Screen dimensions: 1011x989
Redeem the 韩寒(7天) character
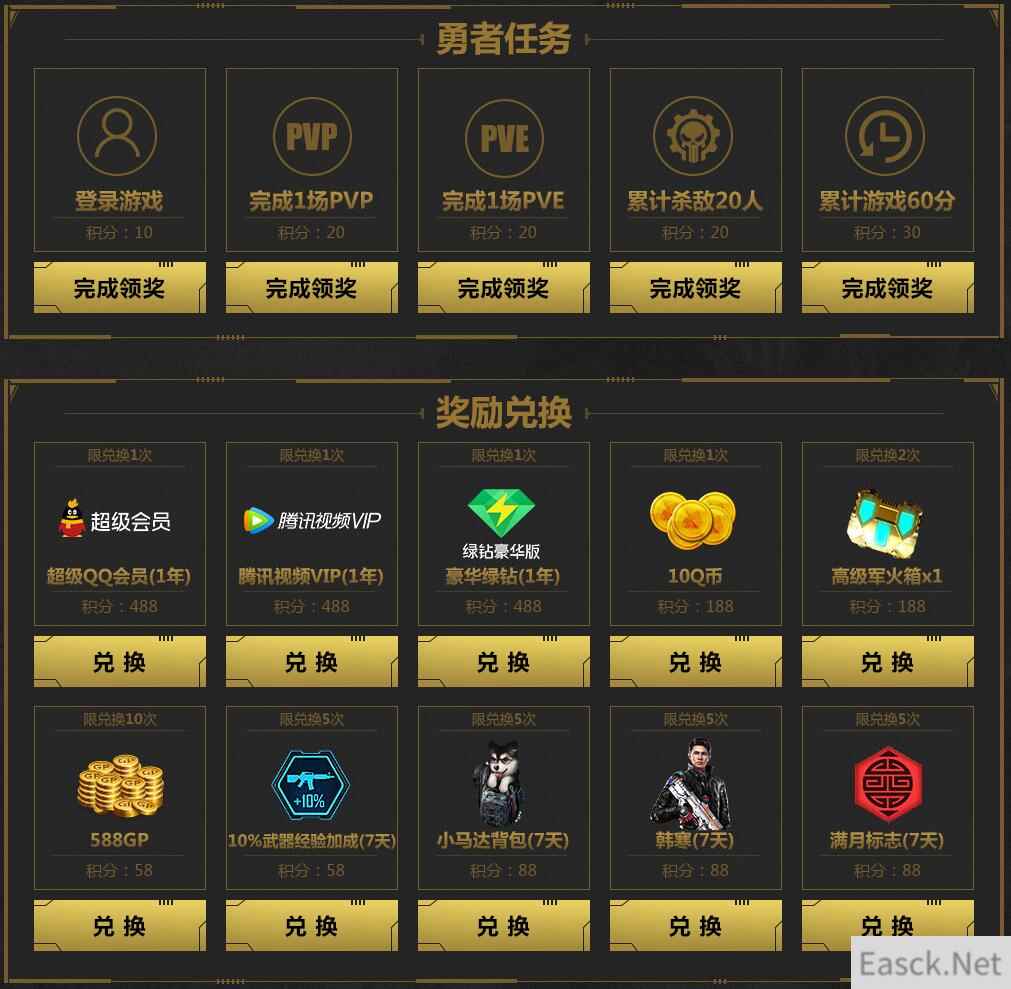coord(695,926)
